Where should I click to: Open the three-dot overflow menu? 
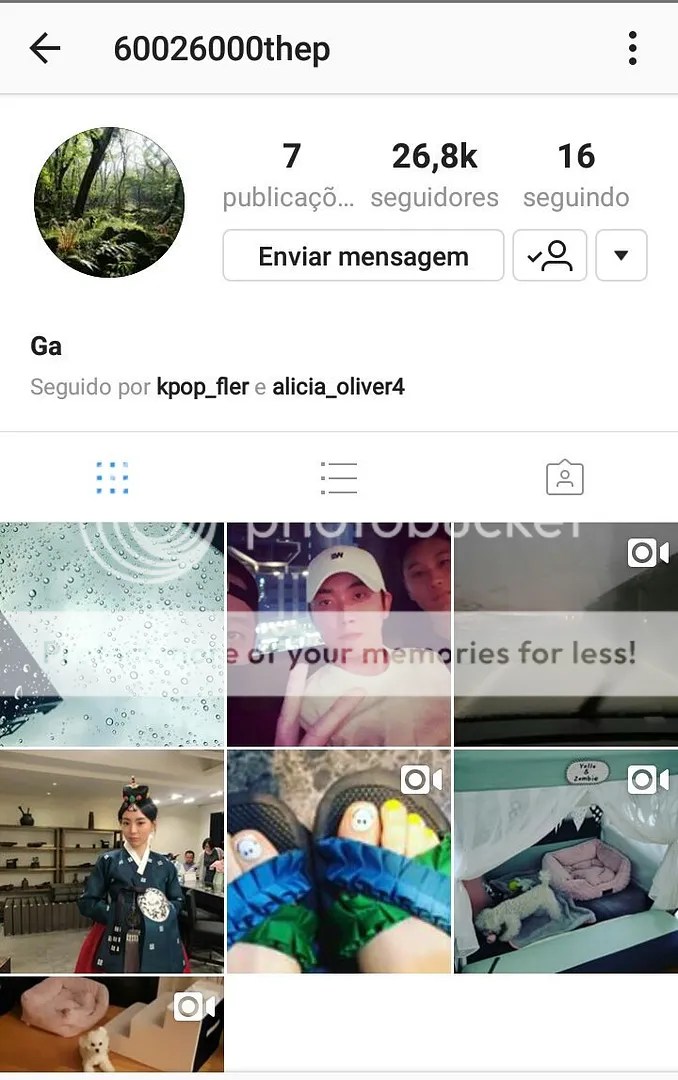(632, 48)
